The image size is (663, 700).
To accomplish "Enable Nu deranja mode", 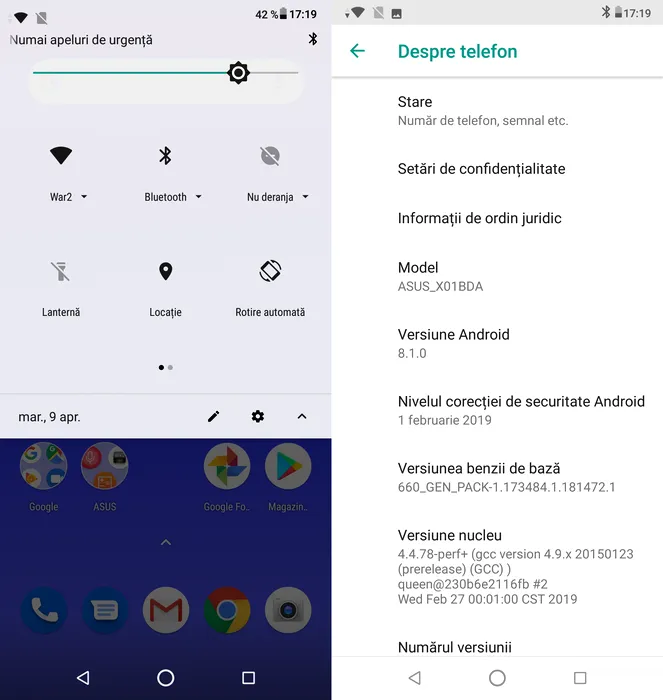I will (x=270, y=156).
